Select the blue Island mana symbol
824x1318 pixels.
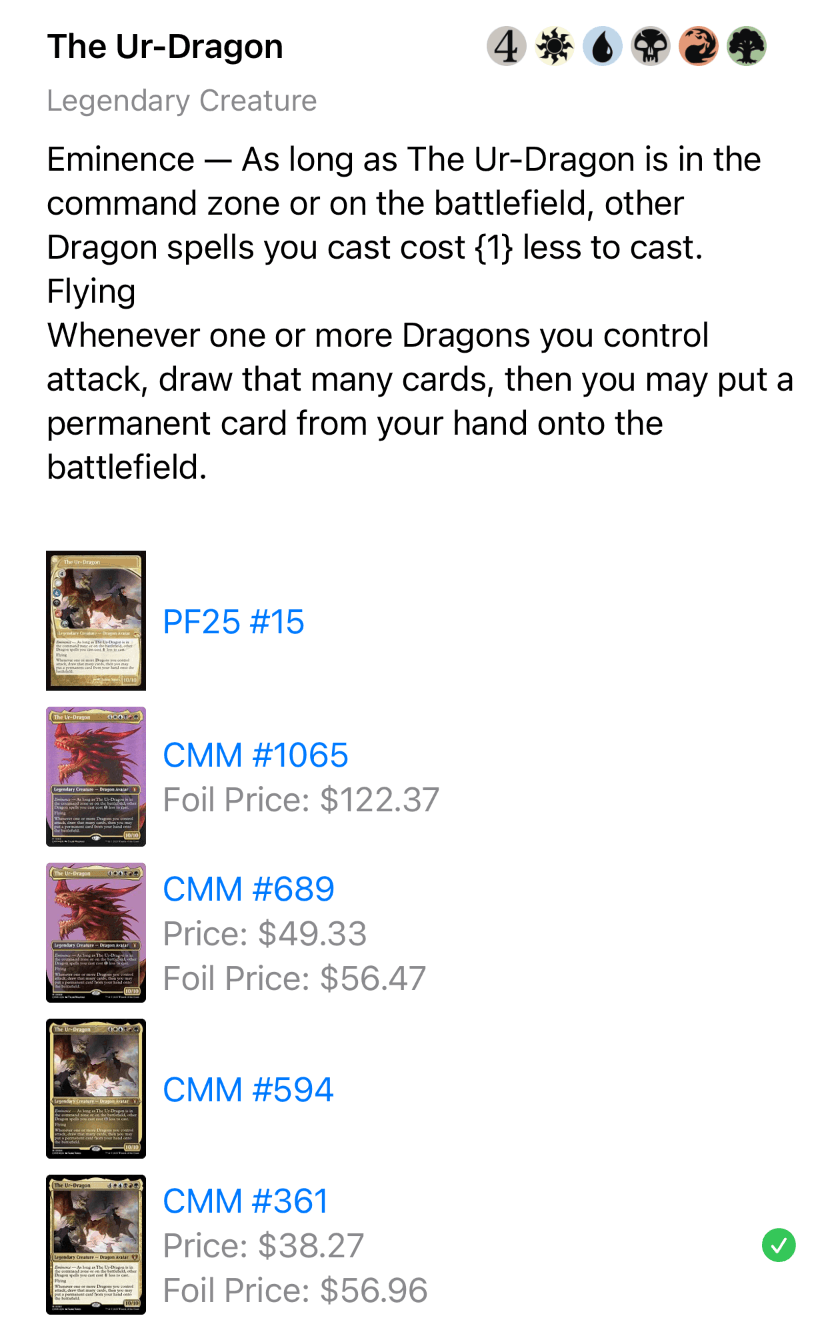point(602,45)
